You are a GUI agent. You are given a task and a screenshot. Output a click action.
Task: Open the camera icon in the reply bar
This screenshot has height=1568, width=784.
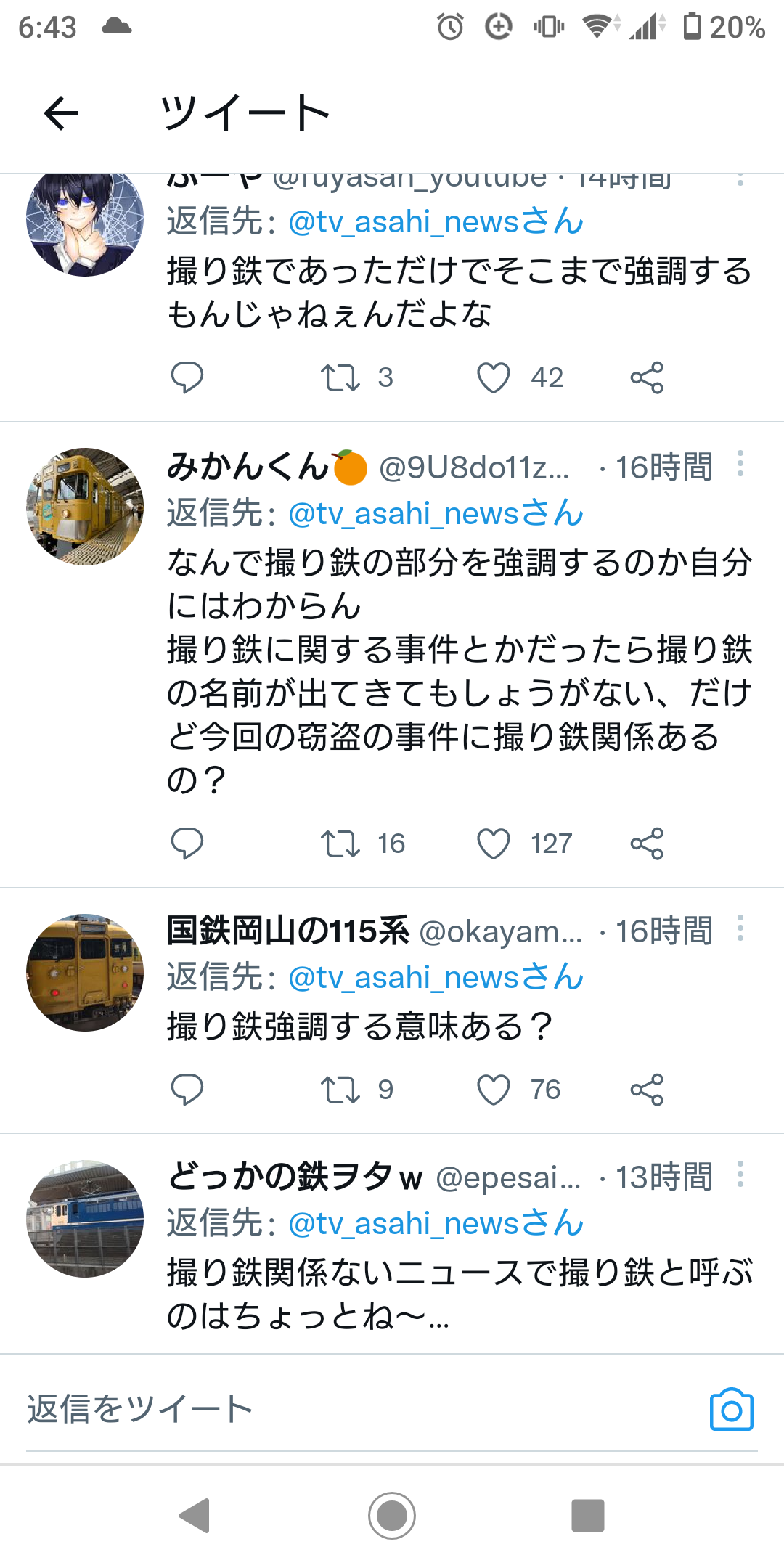coord(731,1407)
